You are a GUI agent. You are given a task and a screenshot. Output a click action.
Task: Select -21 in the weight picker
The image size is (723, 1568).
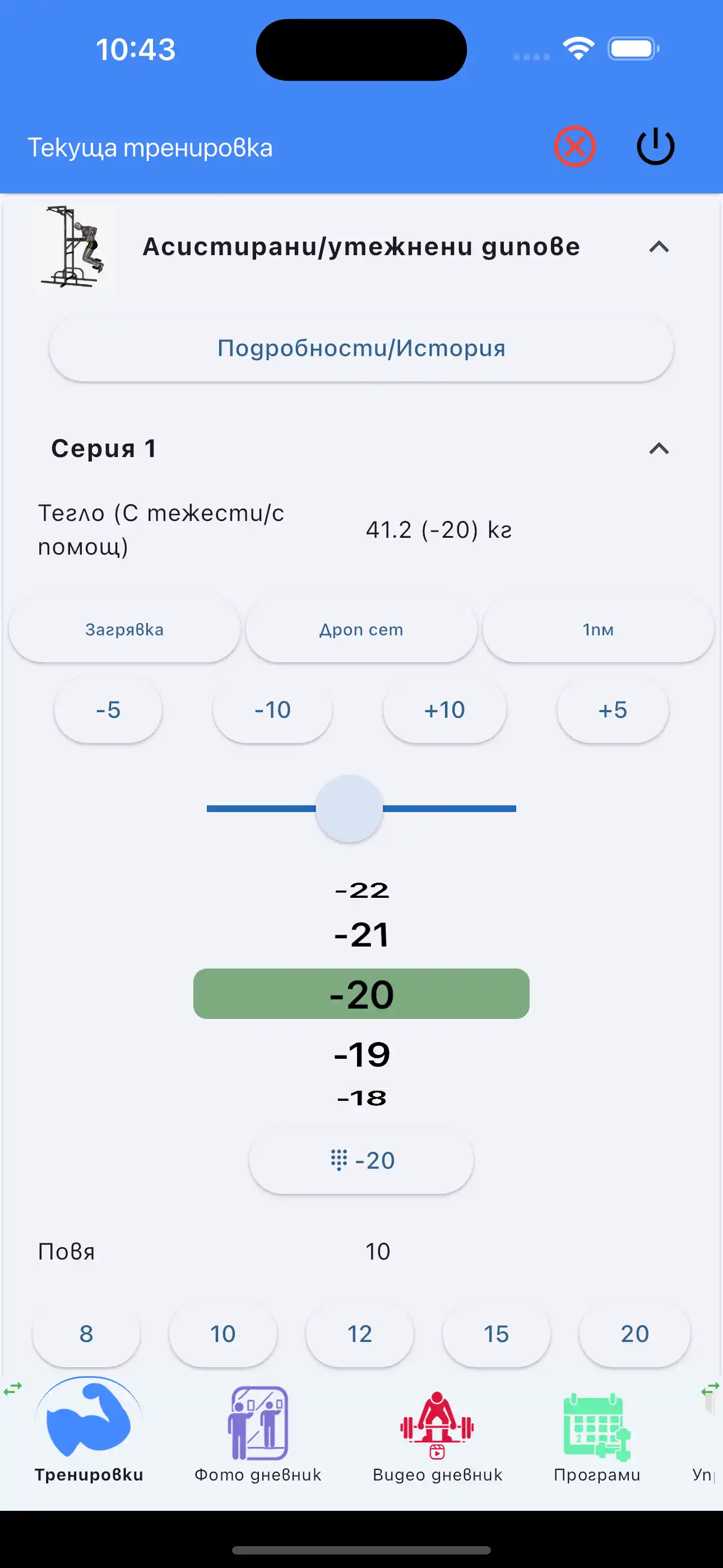click(x=361, y=935)
